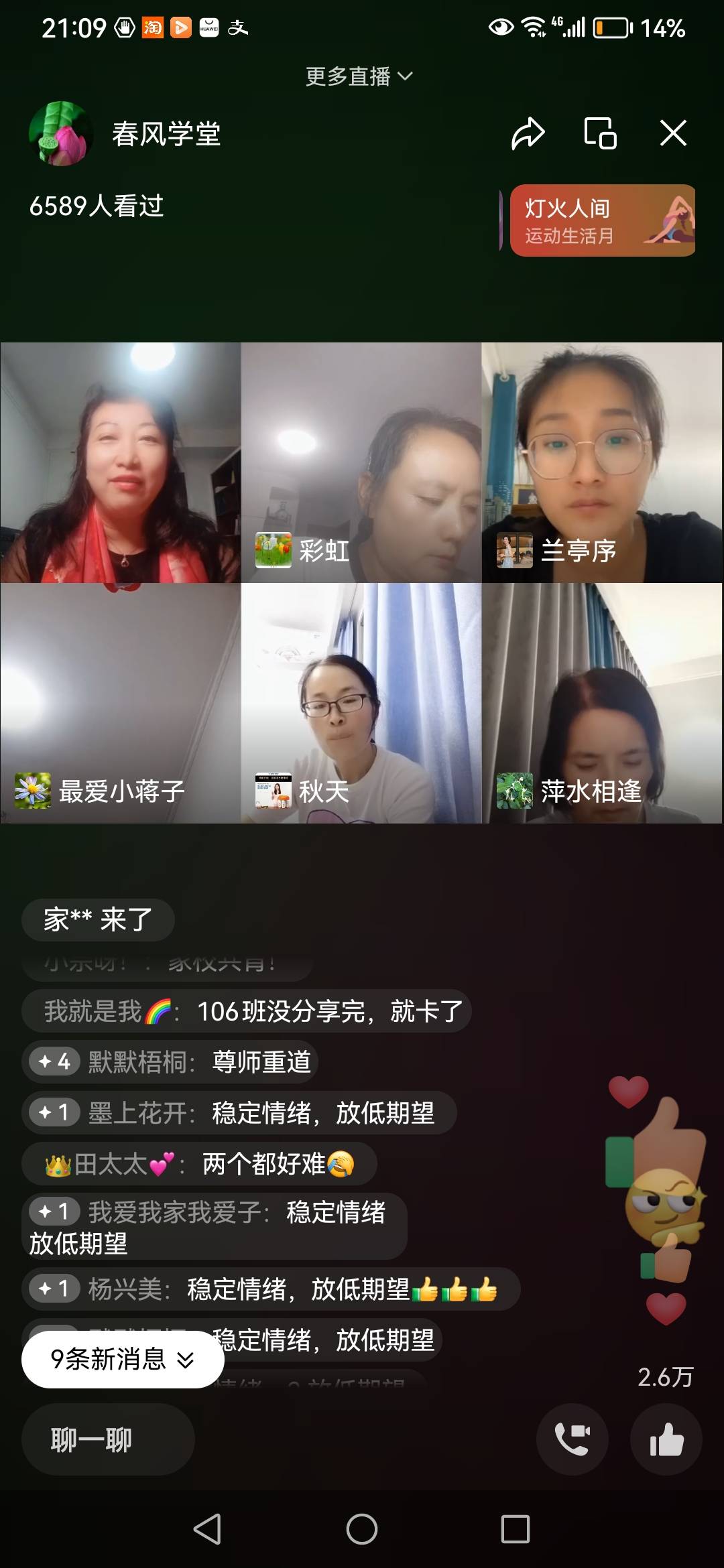Open 萍水相逢's video tile

(601, 703)
